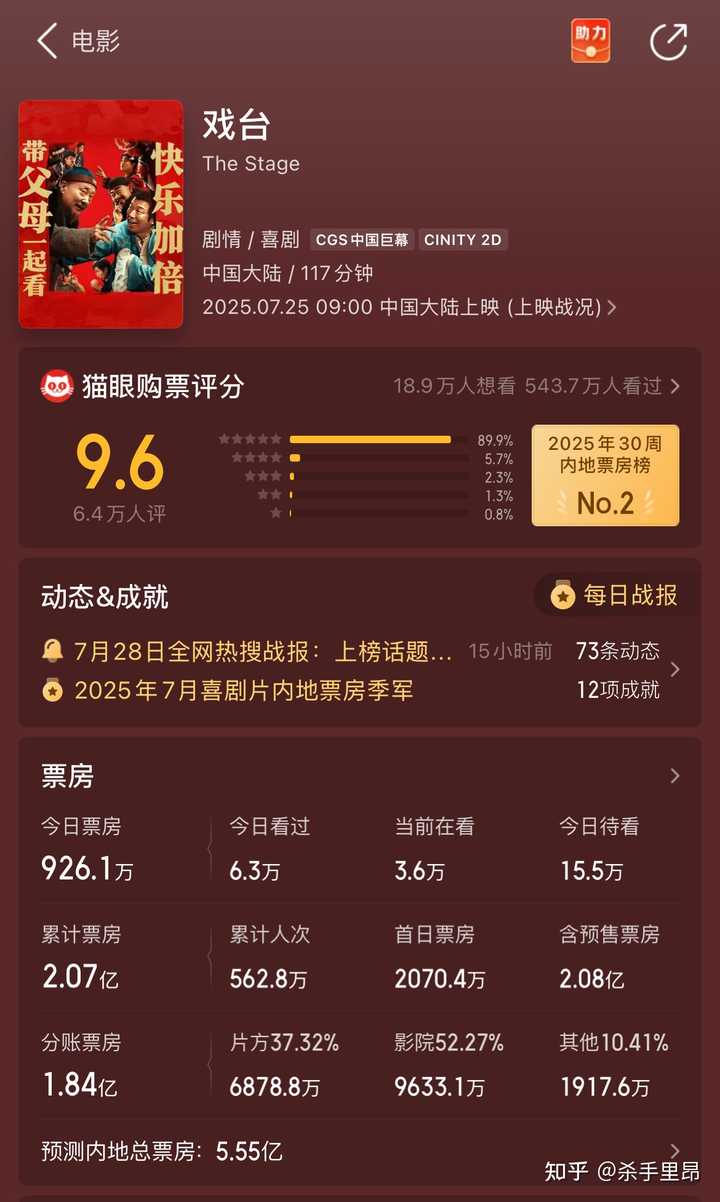This screenshot has width=720, height=1202.
Task: Share this movie page
Action: (x=668, y=42)
